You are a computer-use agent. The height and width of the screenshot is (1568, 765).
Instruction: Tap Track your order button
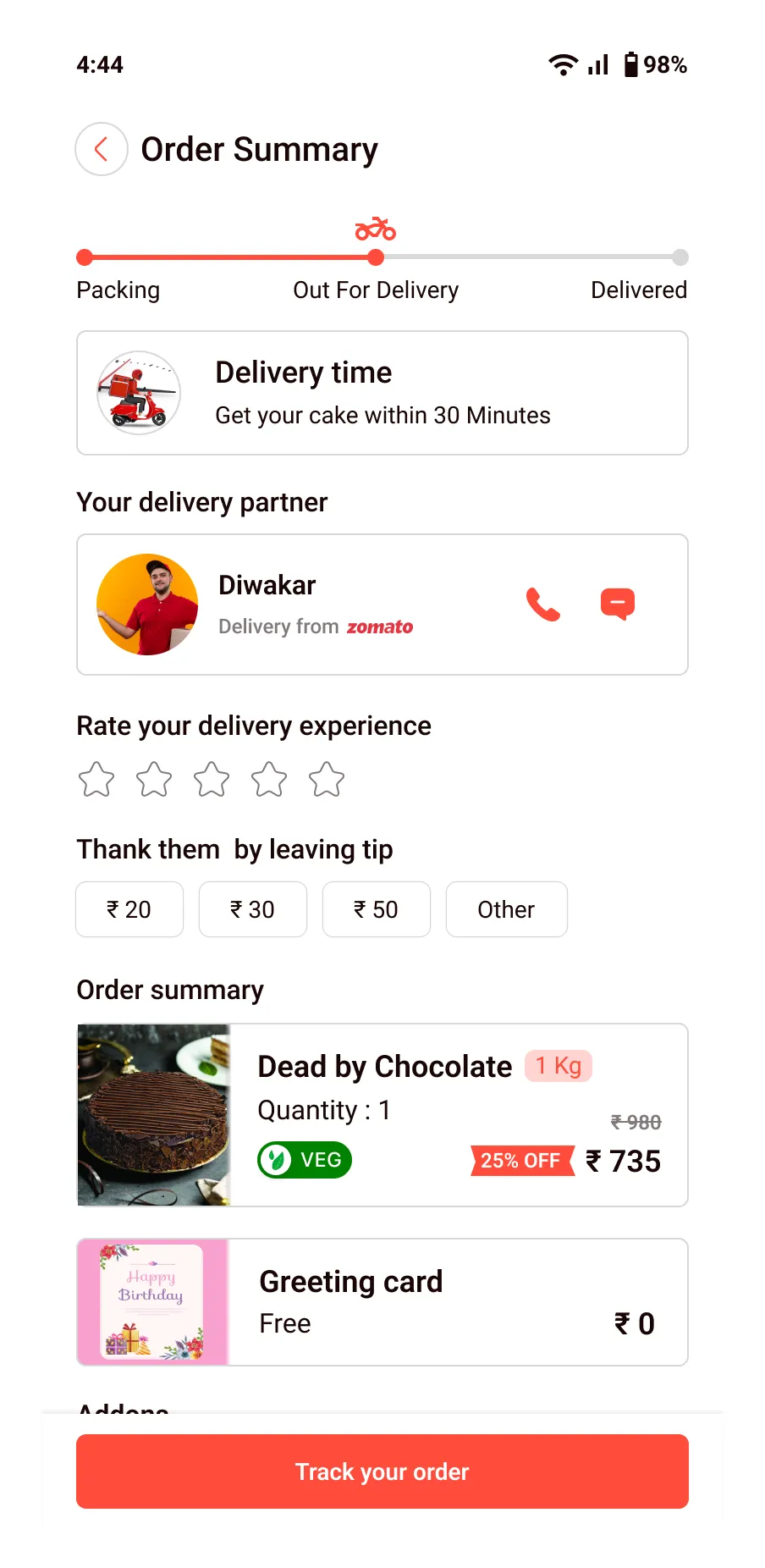coord(382,1471)
